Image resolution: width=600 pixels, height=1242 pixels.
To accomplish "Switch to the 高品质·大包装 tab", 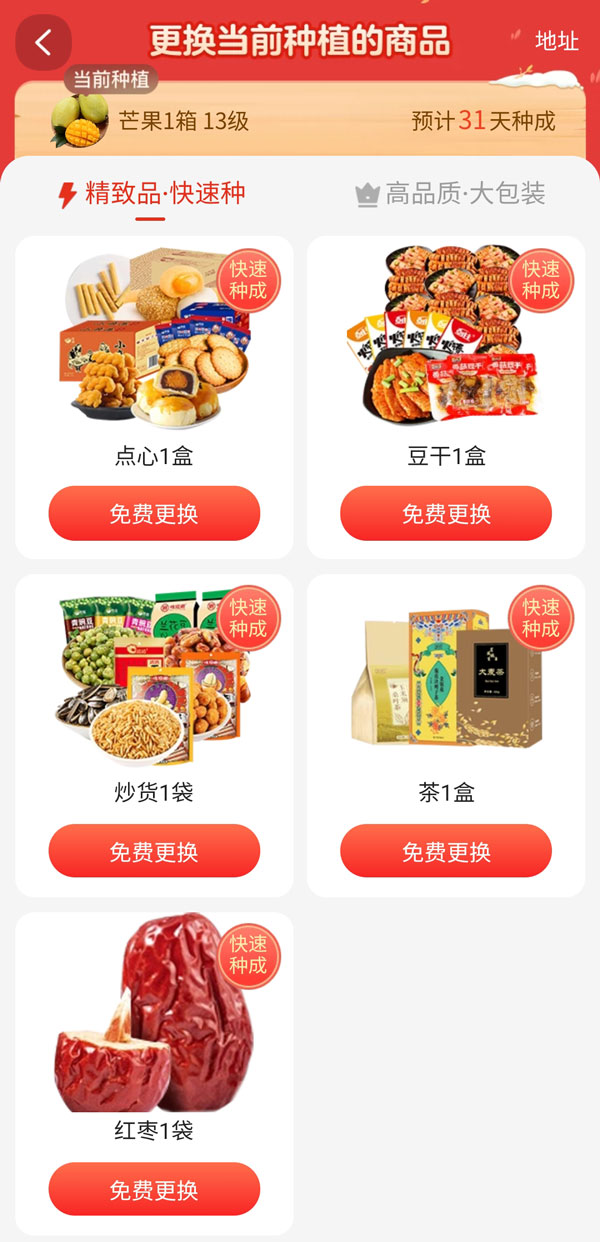I will pos(451,194).
